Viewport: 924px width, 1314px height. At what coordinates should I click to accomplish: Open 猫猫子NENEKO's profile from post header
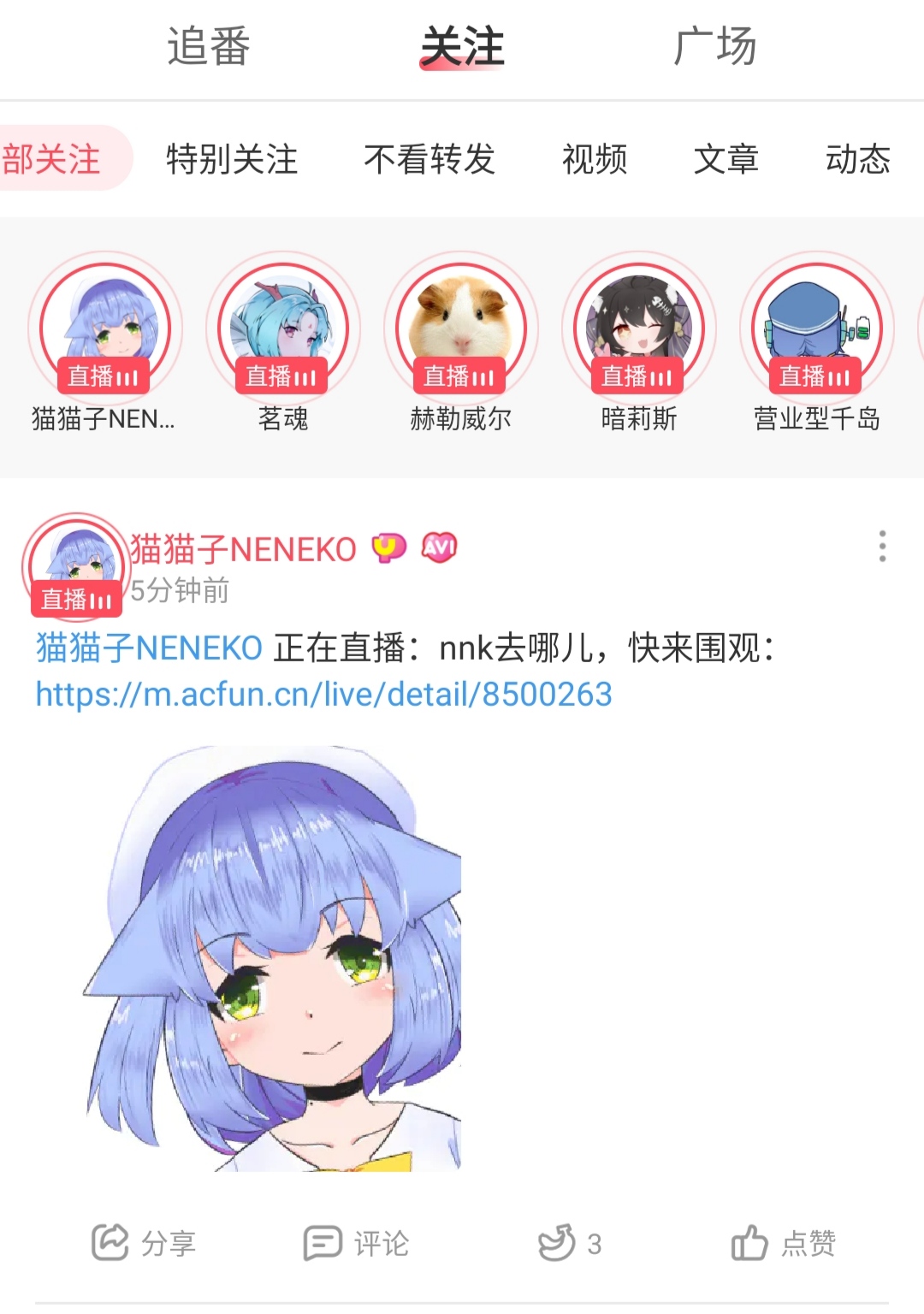(x=243, y=549)
